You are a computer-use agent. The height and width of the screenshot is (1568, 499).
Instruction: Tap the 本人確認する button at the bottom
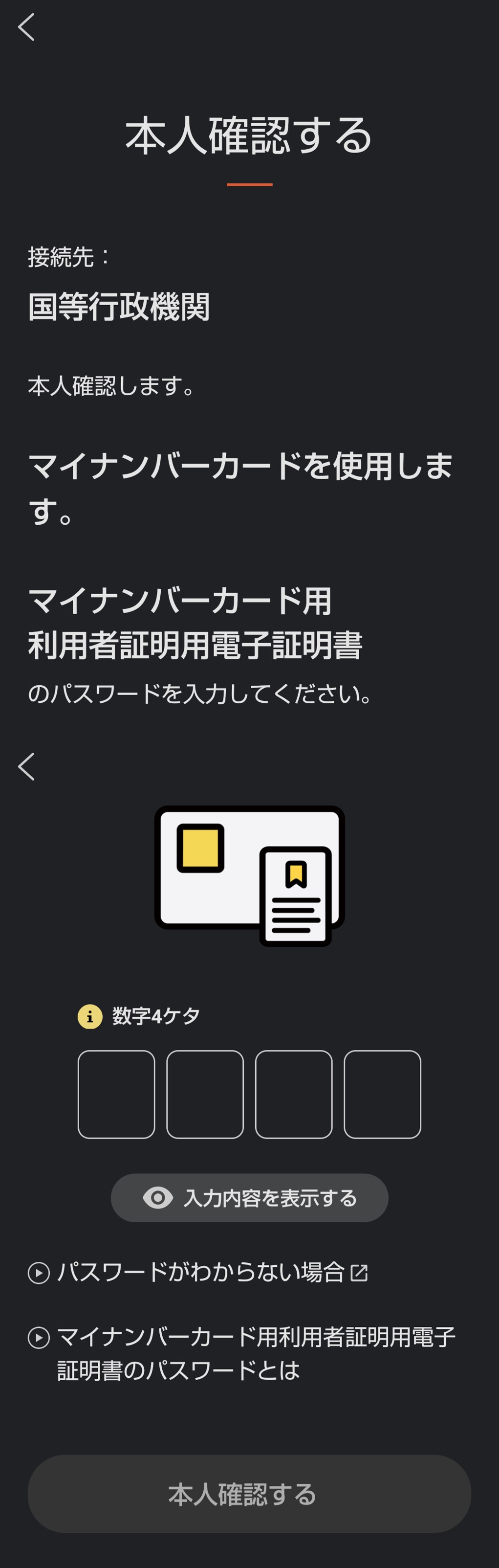click(249, 1494)
